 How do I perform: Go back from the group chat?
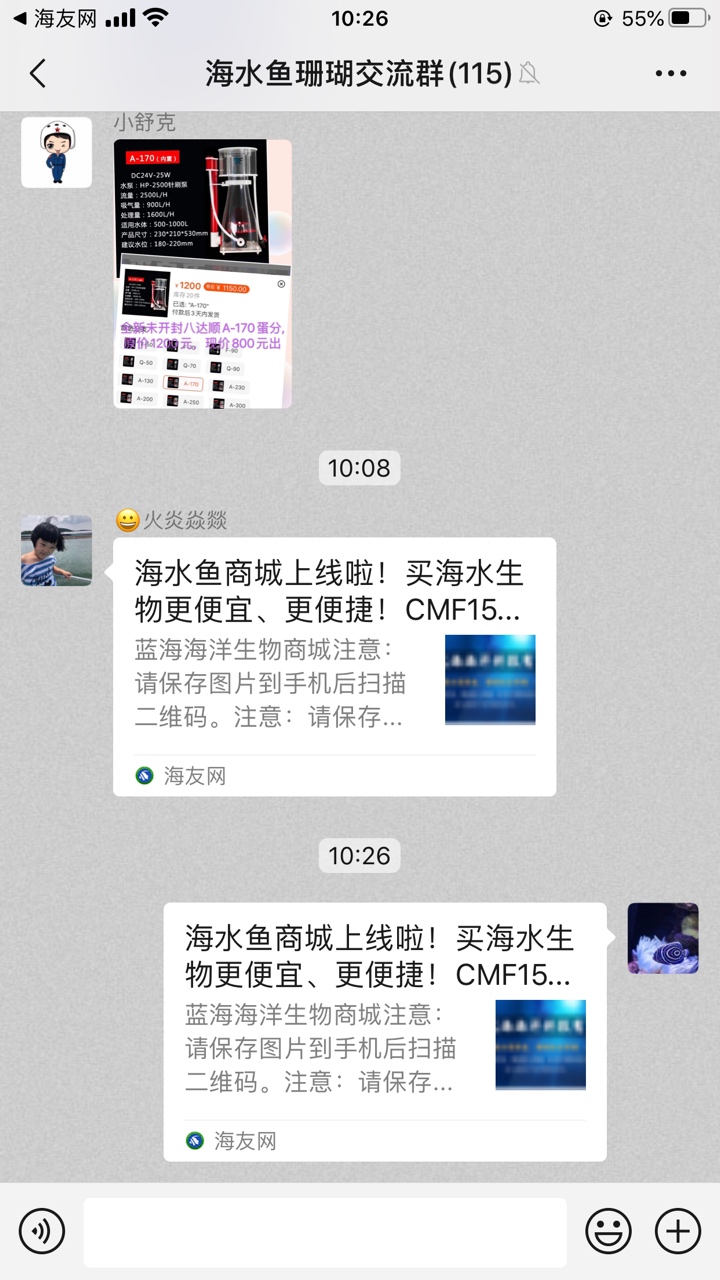[38, 73]
